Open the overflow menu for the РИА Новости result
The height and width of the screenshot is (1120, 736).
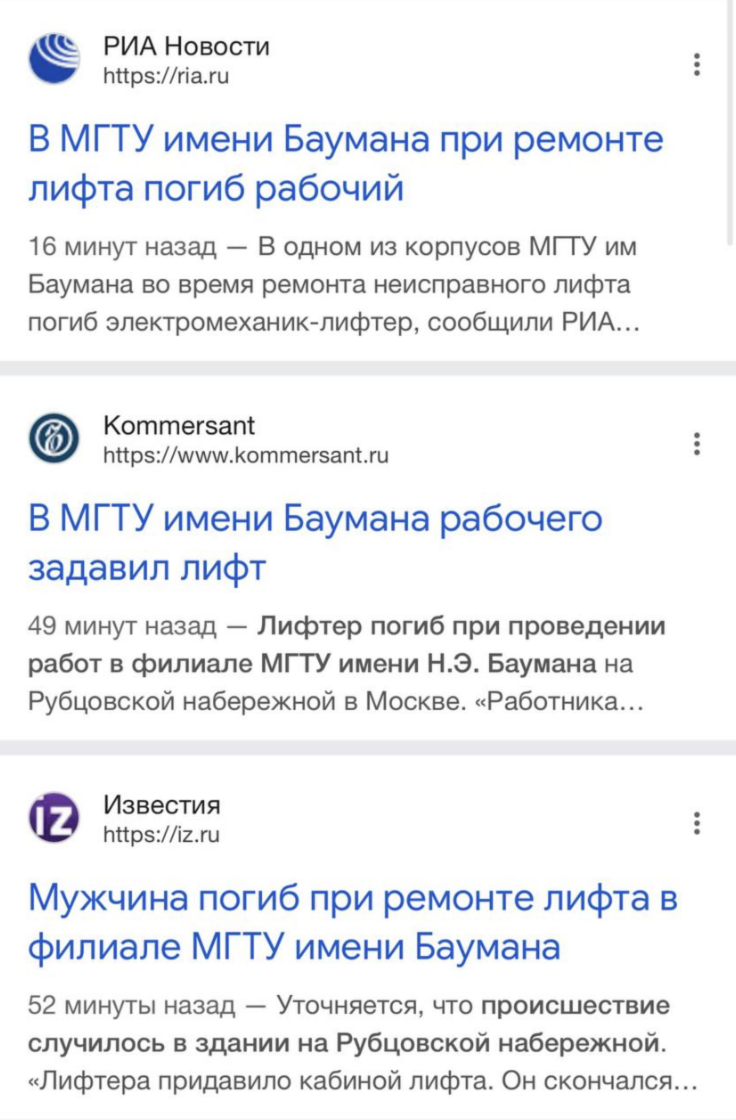coord(697,64)
